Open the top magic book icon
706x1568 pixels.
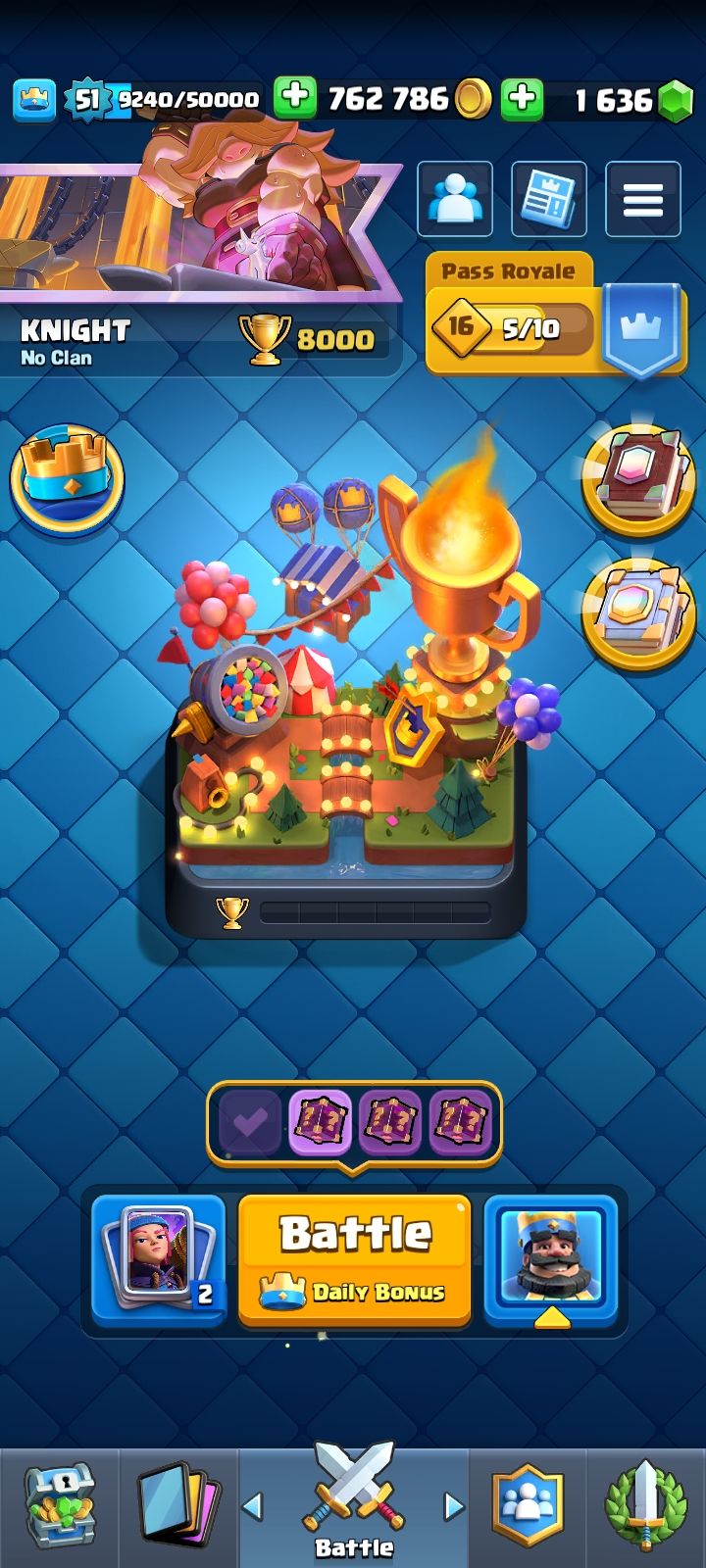[638, 478]
